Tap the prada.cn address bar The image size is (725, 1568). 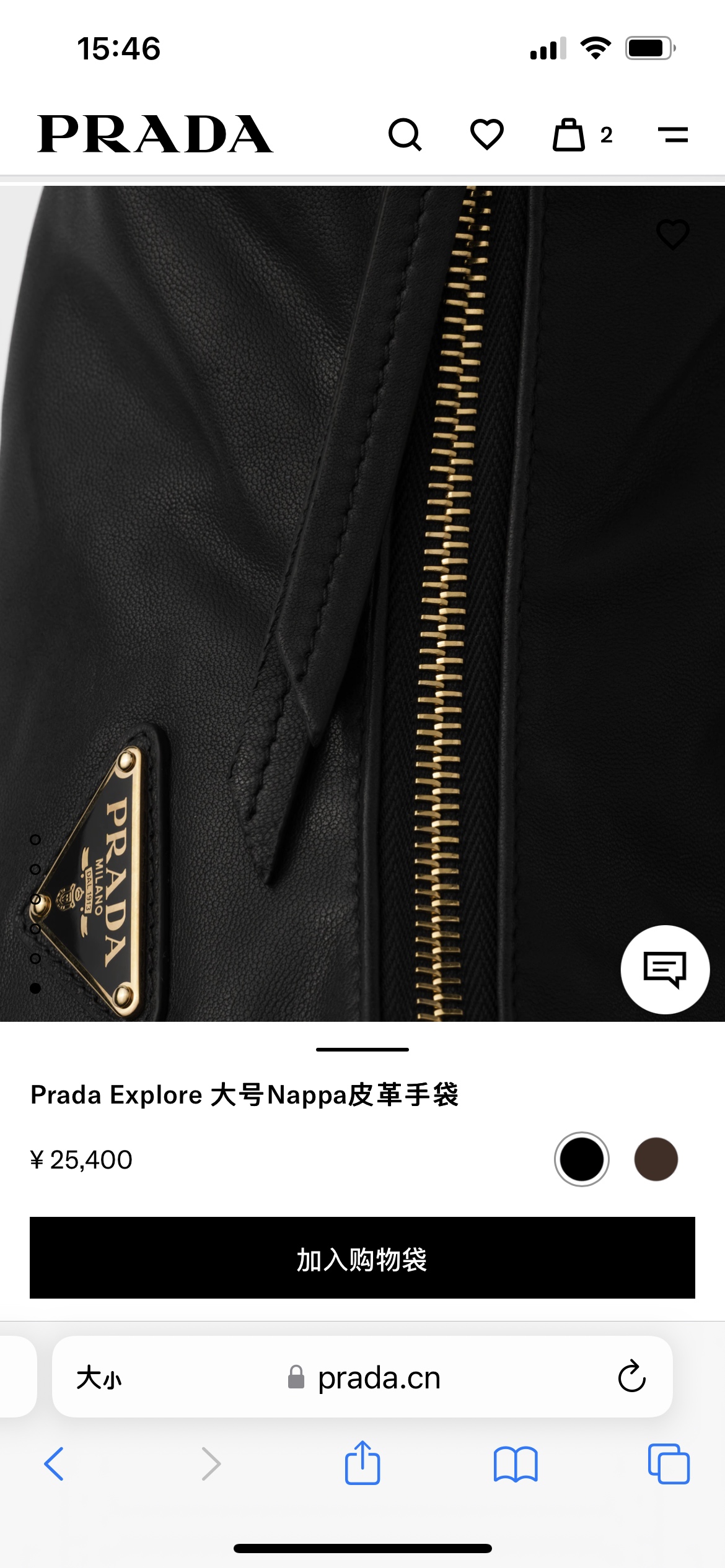378,1378
